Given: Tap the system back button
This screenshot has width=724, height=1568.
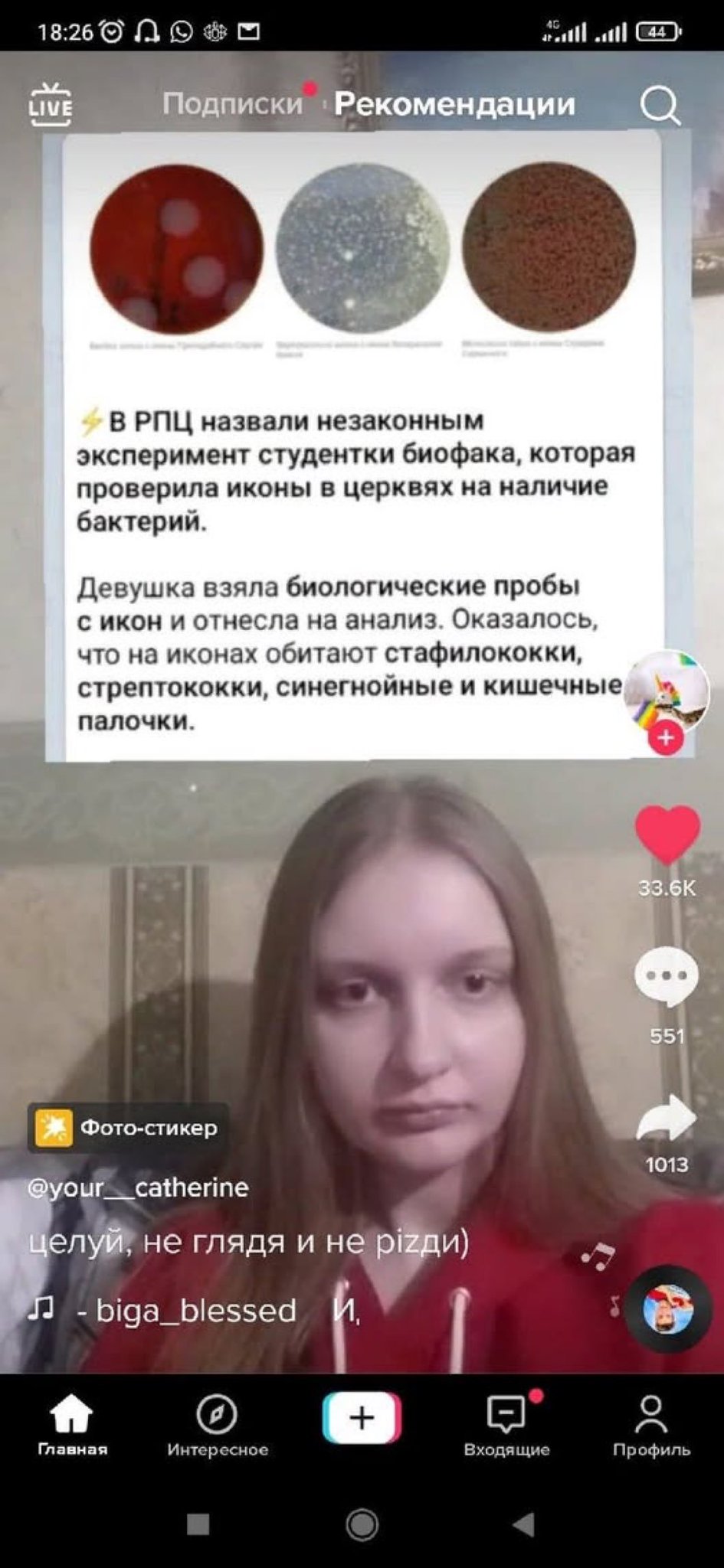Looking at the screenshot, I should 523,1525.
